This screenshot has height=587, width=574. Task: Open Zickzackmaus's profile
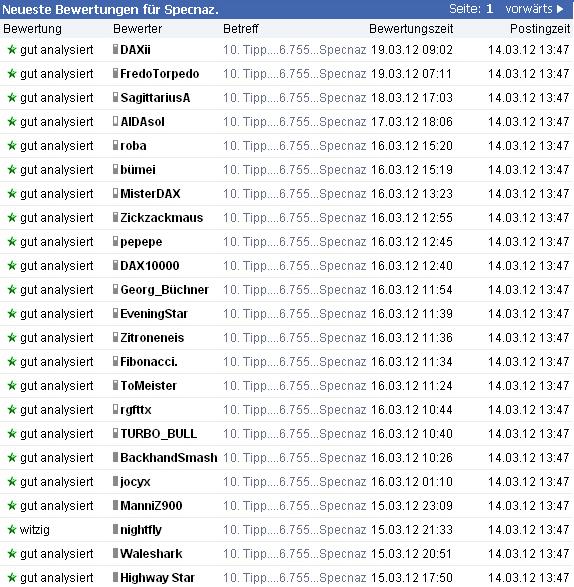pos(161,218)
